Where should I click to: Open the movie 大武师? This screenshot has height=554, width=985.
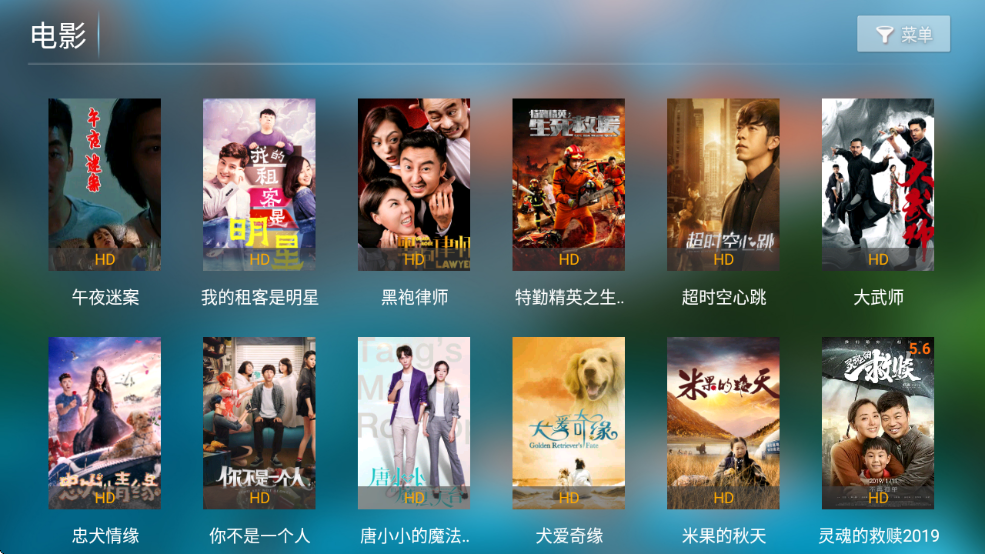tap(878, 185)
